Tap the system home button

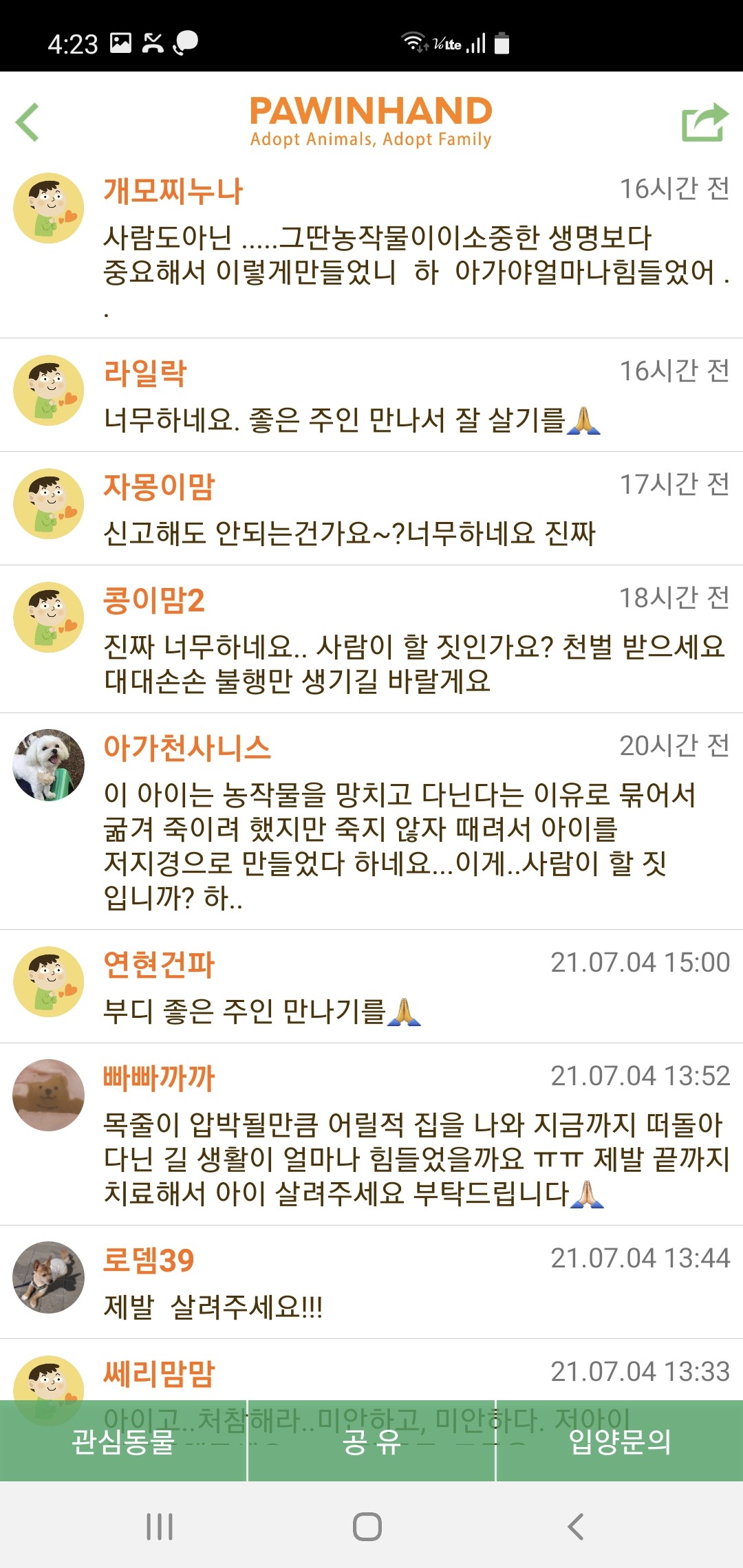click(x=367, y=1527)
